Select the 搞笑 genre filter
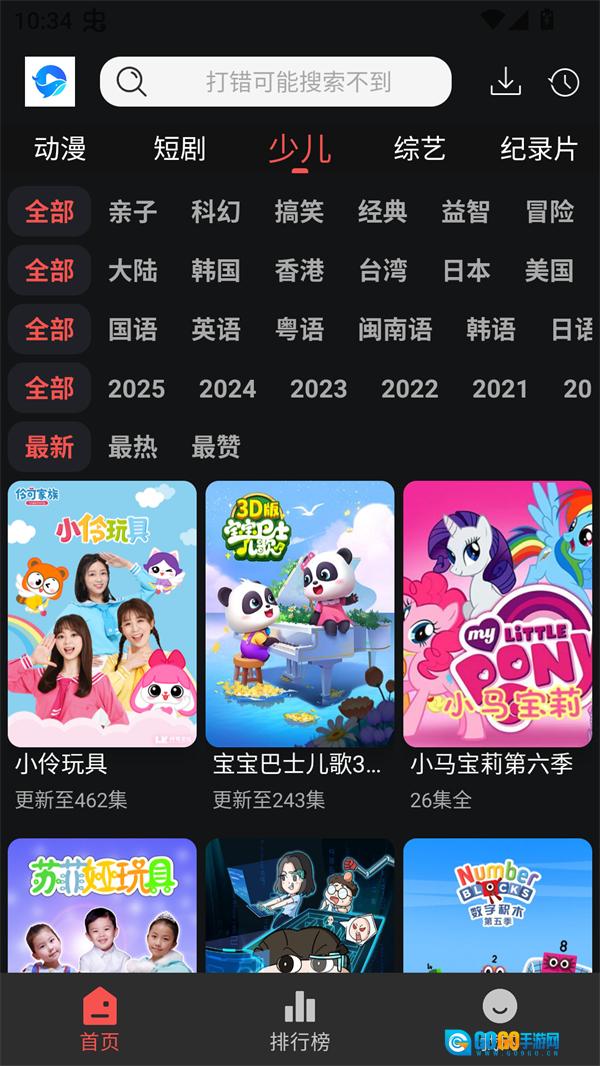This screenshot has width=600, height=1066. pyautogui.click(x=299, y=212)
